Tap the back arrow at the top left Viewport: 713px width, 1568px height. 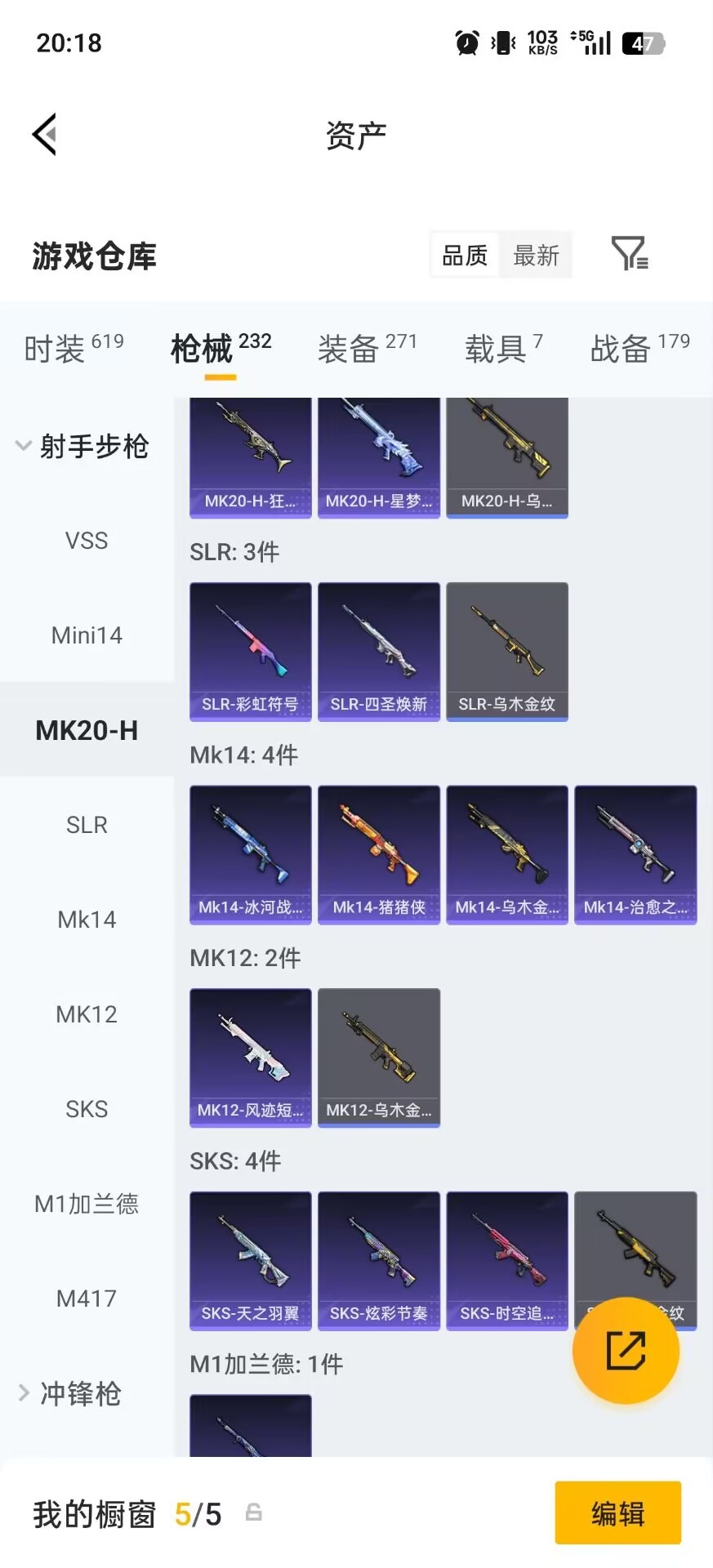pyautogui.click(x=45, y=133)
